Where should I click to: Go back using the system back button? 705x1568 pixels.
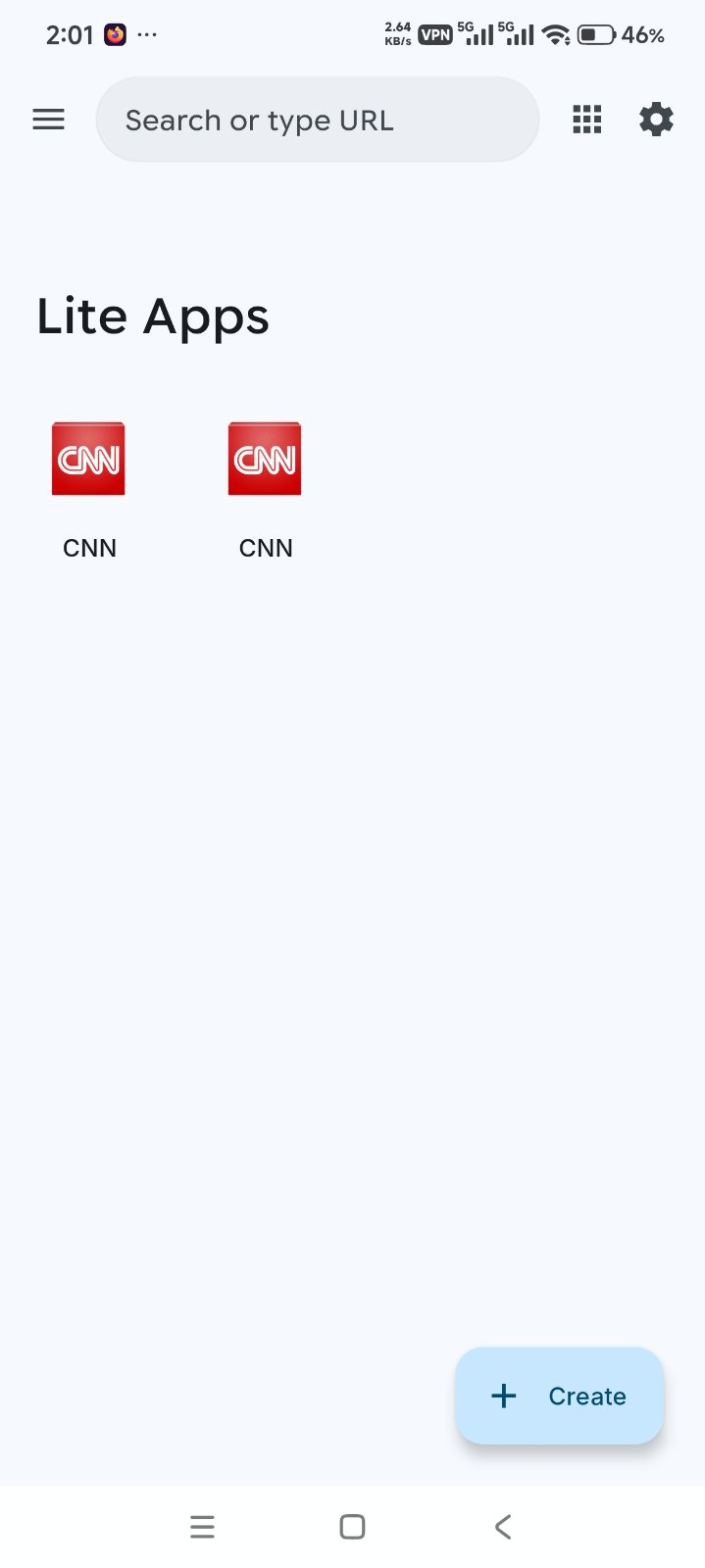(502, 1526)
